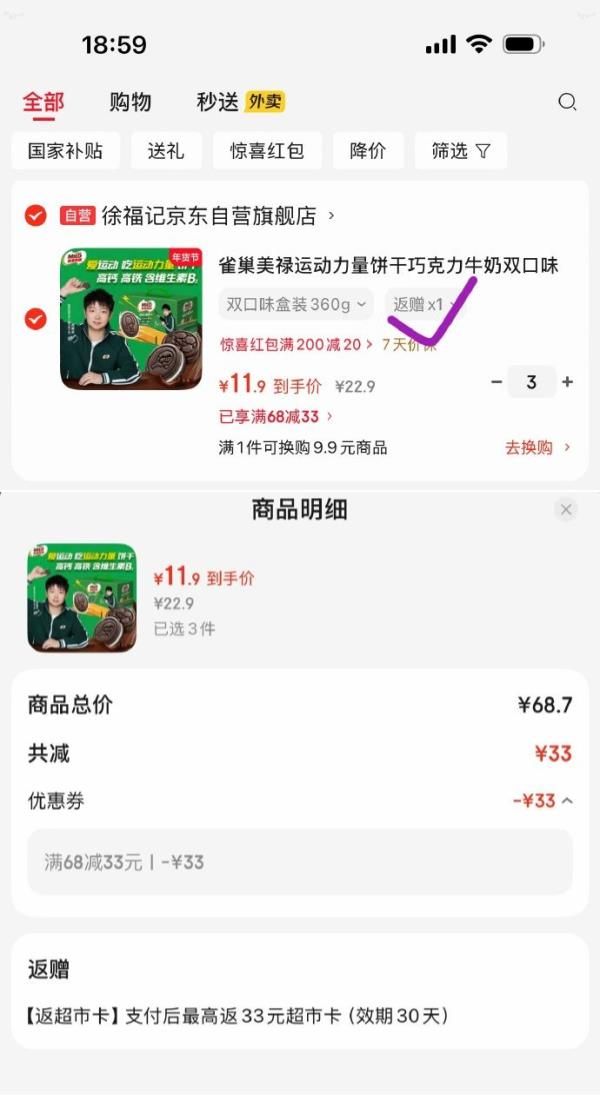
Task: Uncheck the 徐福记京东自营旗舰店 store checkbox
Action: point(36,215)
